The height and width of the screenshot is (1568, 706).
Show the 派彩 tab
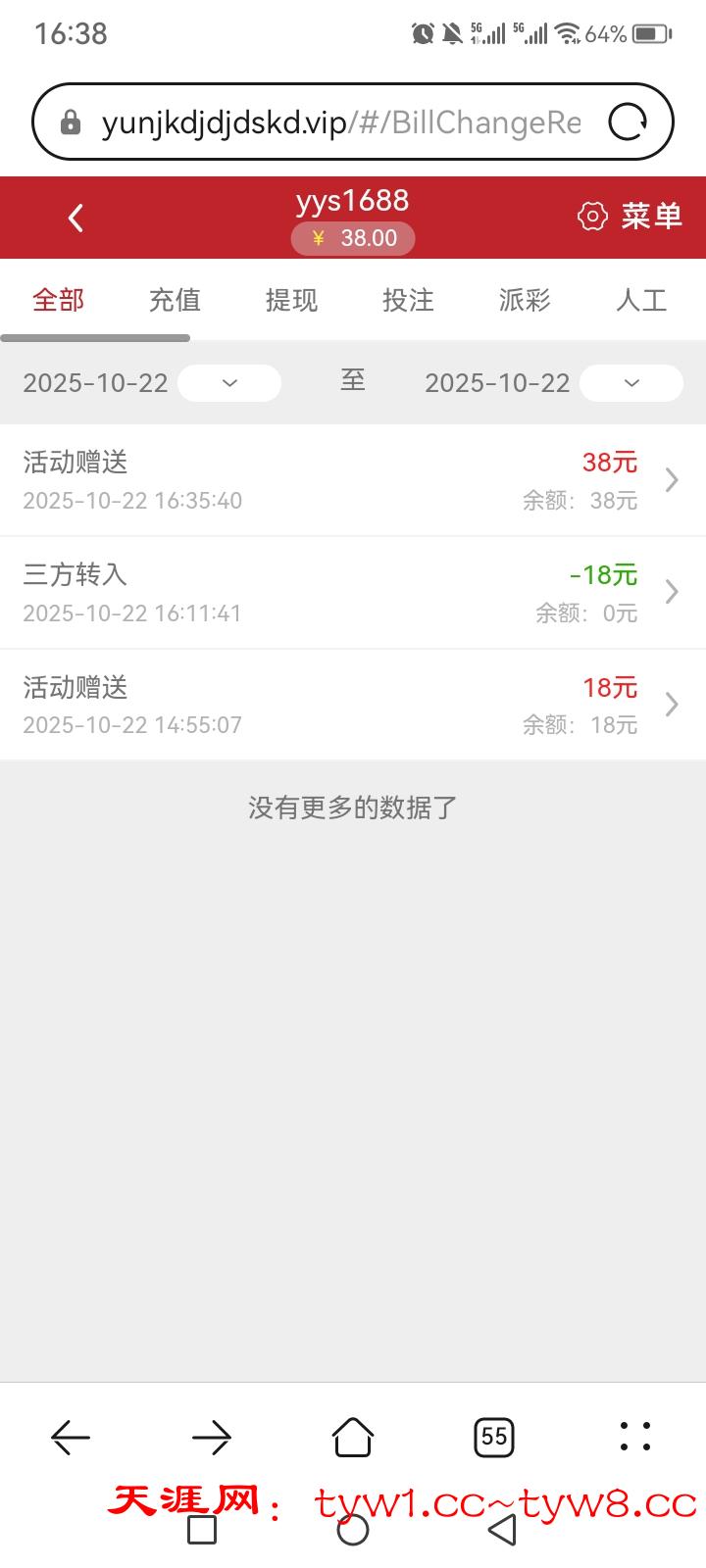(x=525, y=300)
